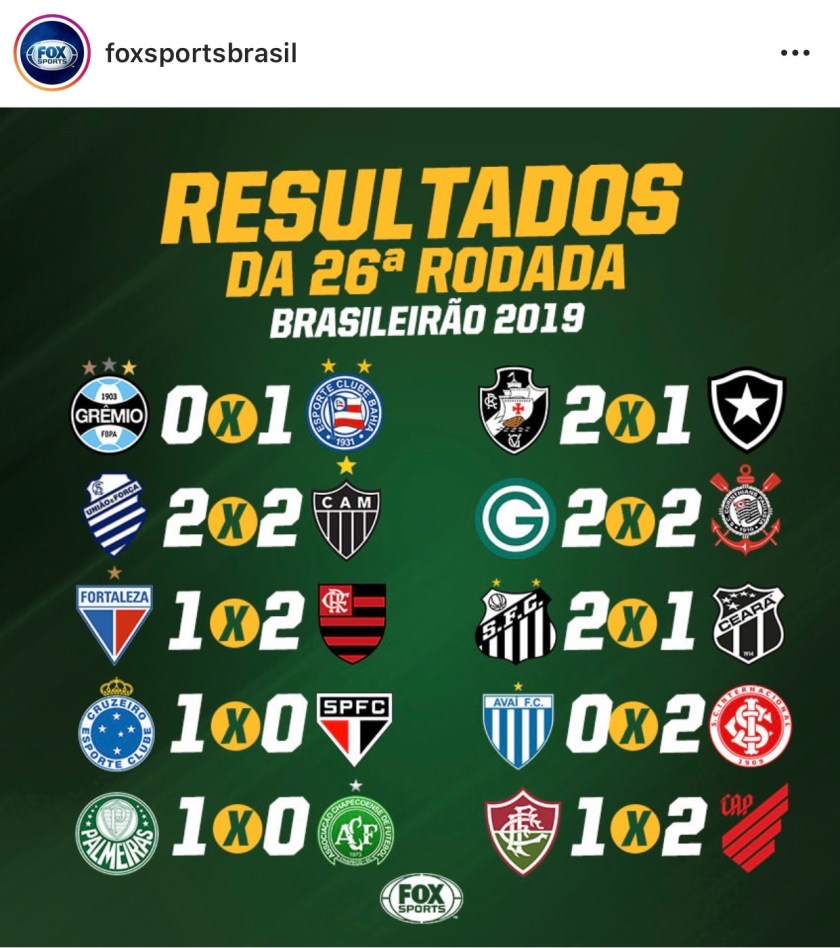Open the post's three-dot options menu
This screenshot has height=948, width=840.
(794, 53)
